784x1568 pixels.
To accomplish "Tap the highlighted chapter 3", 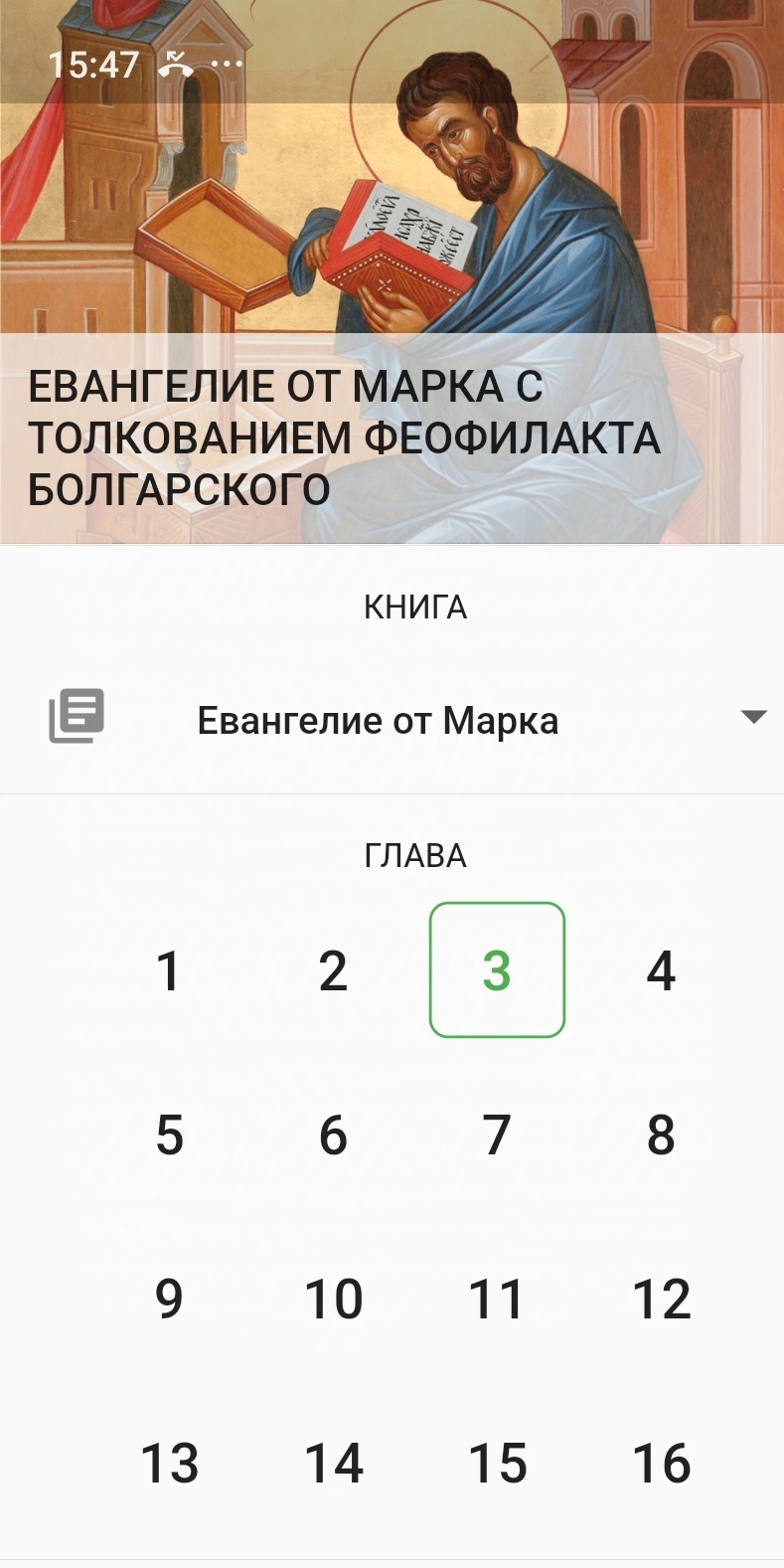I will (497, 970).
